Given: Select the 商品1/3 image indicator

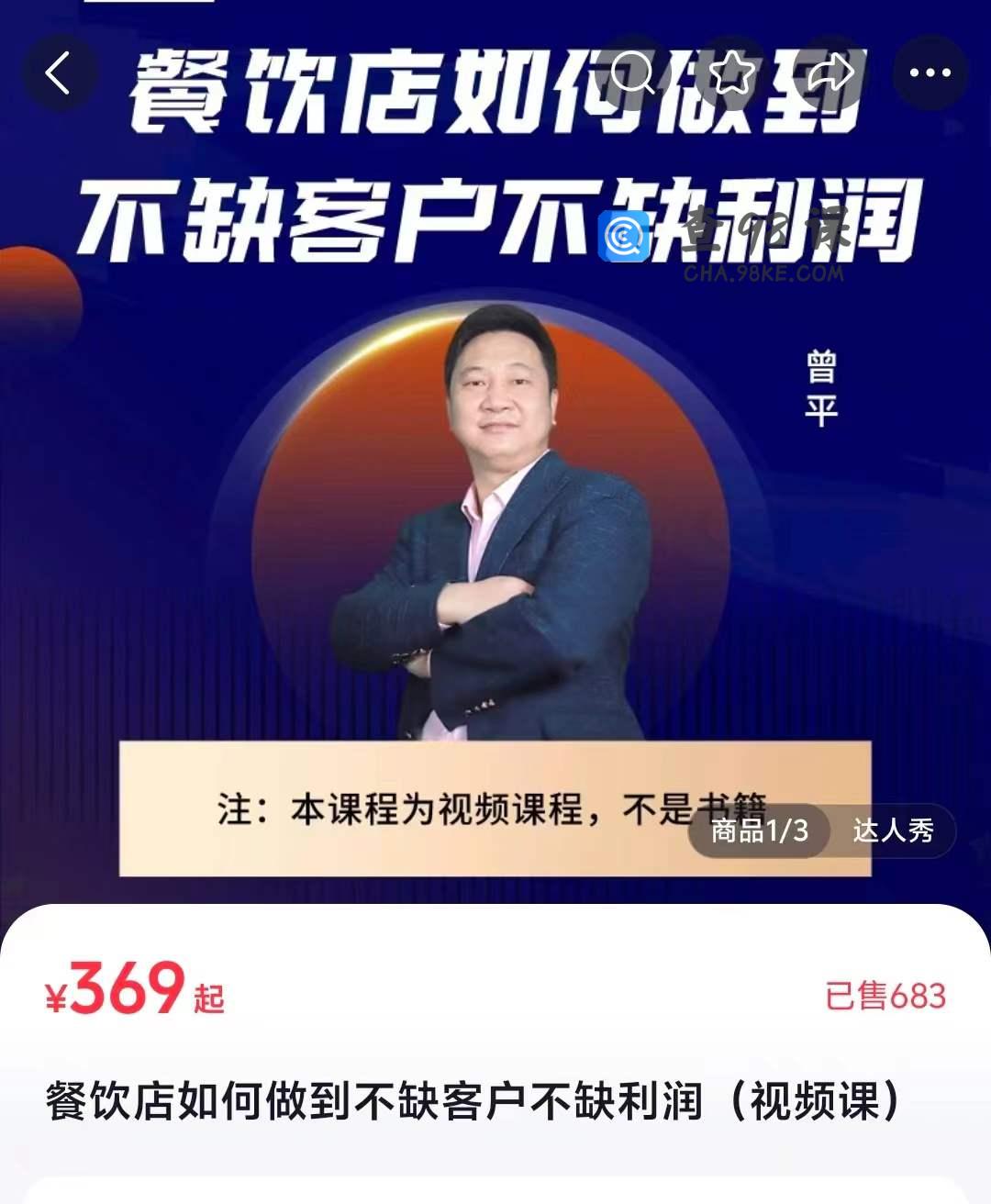Looking at the screenshot, I should (x=759, y=831).
